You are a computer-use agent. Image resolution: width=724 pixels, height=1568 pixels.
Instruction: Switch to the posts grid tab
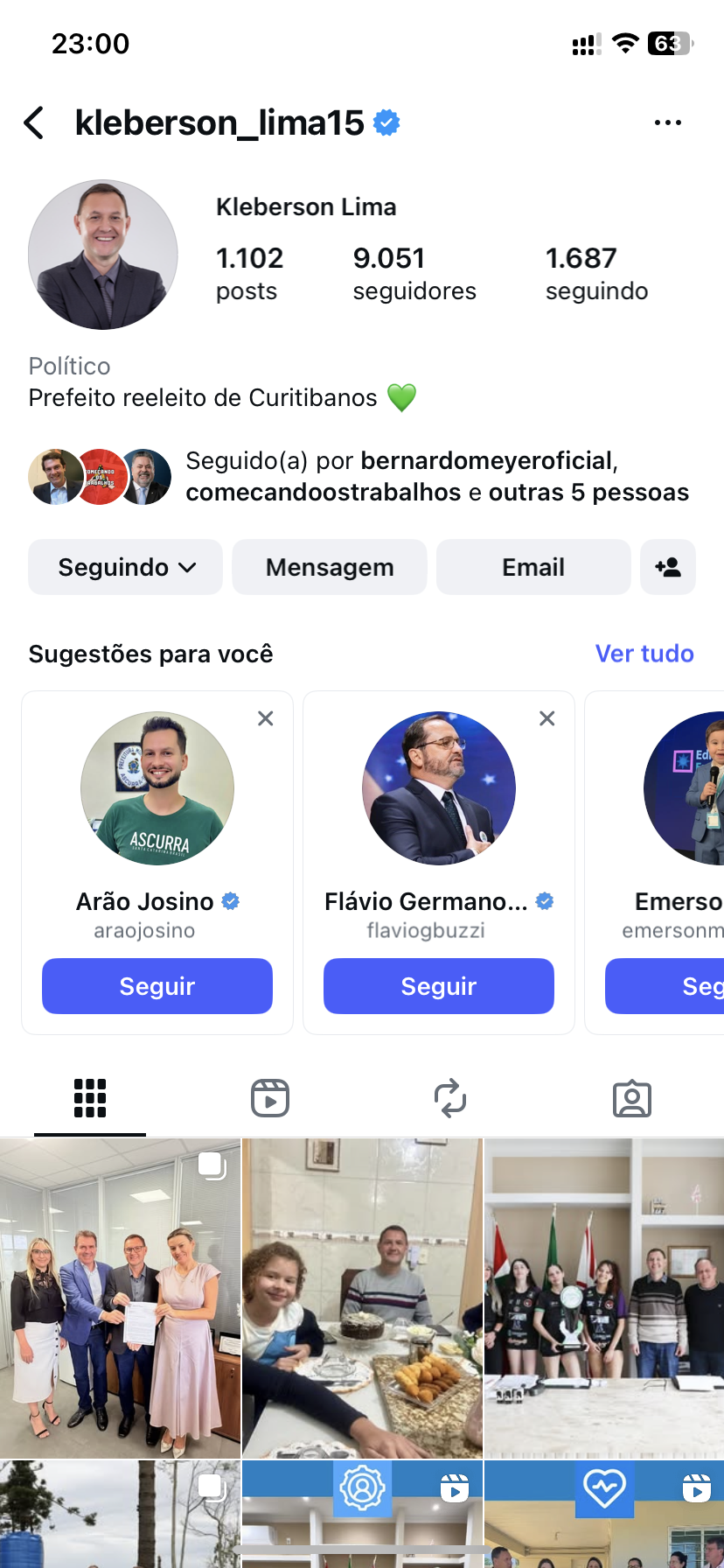(x=90, y=1098)
